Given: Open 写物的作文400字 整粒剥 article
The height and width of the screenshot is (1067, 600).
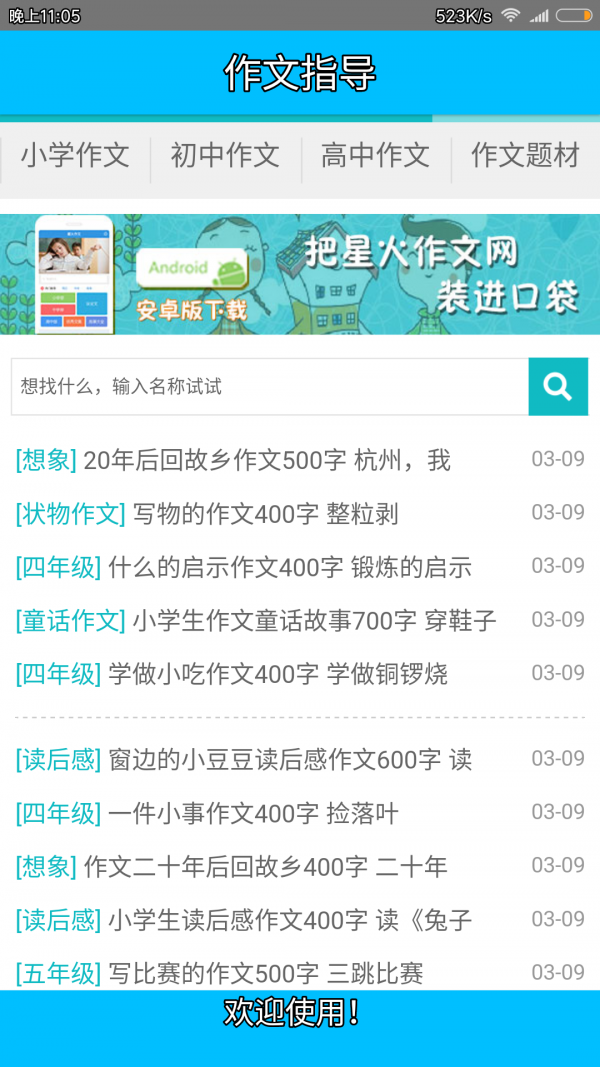Looking at the screenshot, I should click(265, 514).
